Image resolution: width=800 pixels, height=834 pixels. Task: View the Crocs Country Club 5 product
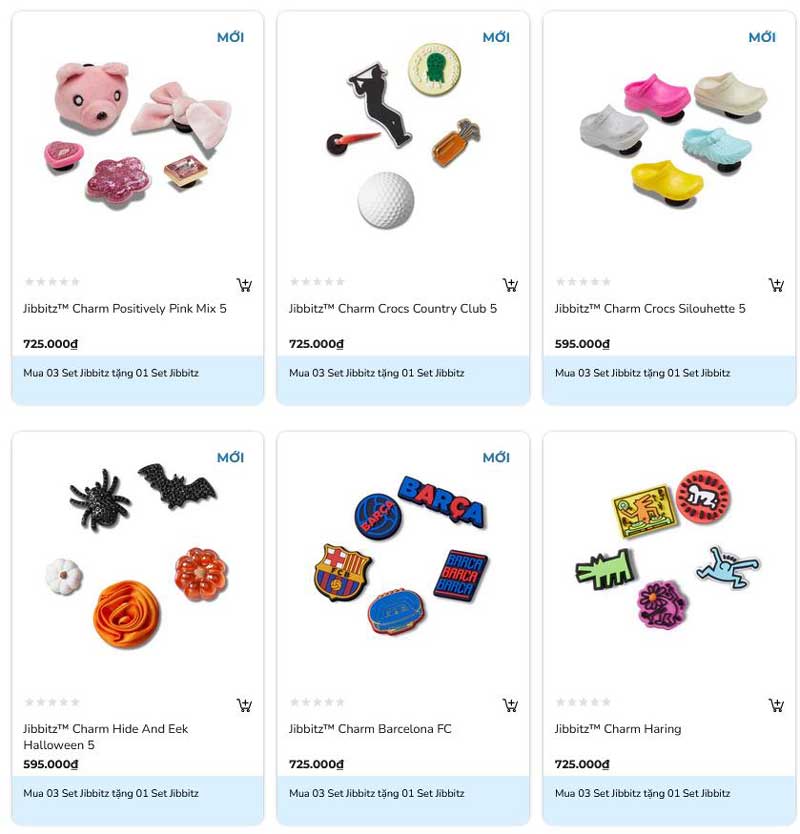(392, 309)
